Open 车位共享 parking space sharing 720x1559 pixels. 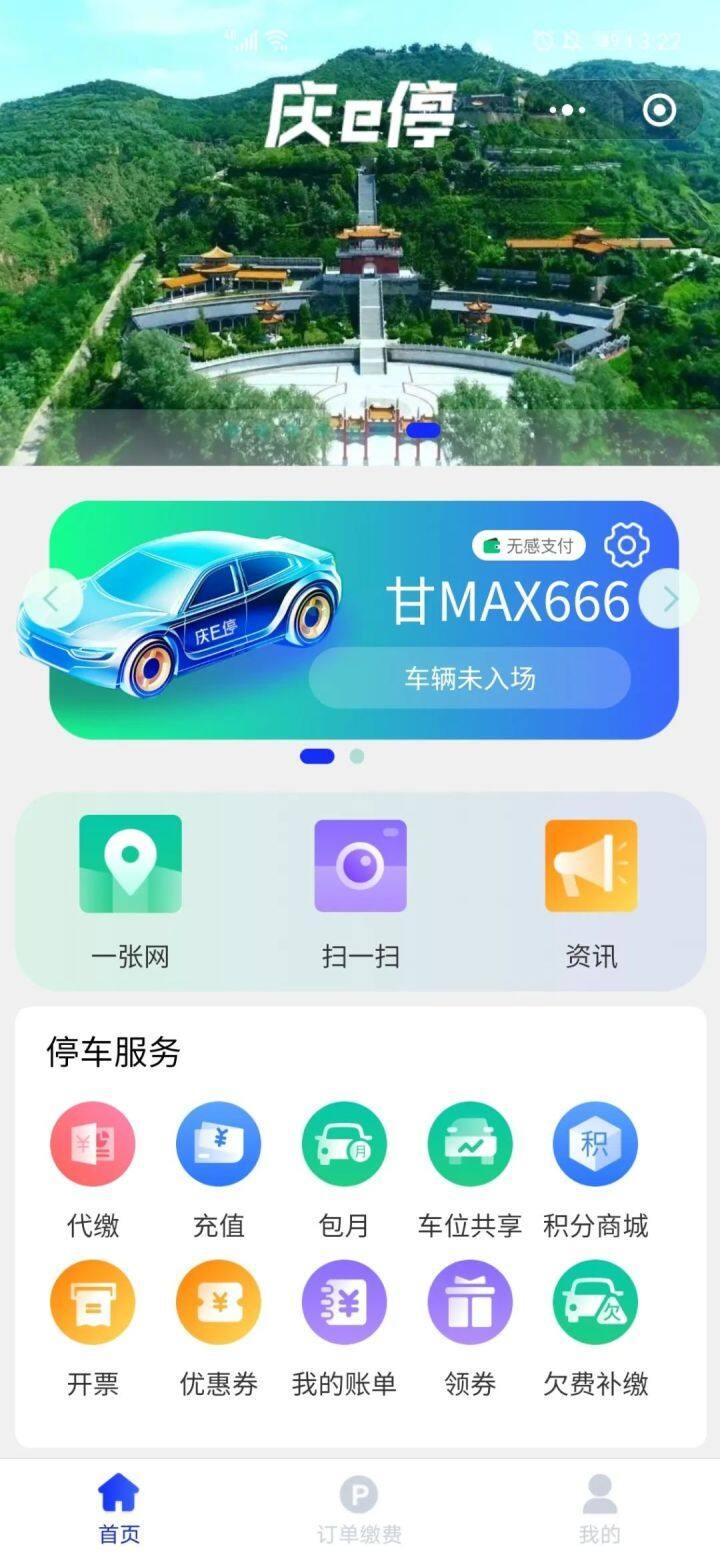(470, 1145)
